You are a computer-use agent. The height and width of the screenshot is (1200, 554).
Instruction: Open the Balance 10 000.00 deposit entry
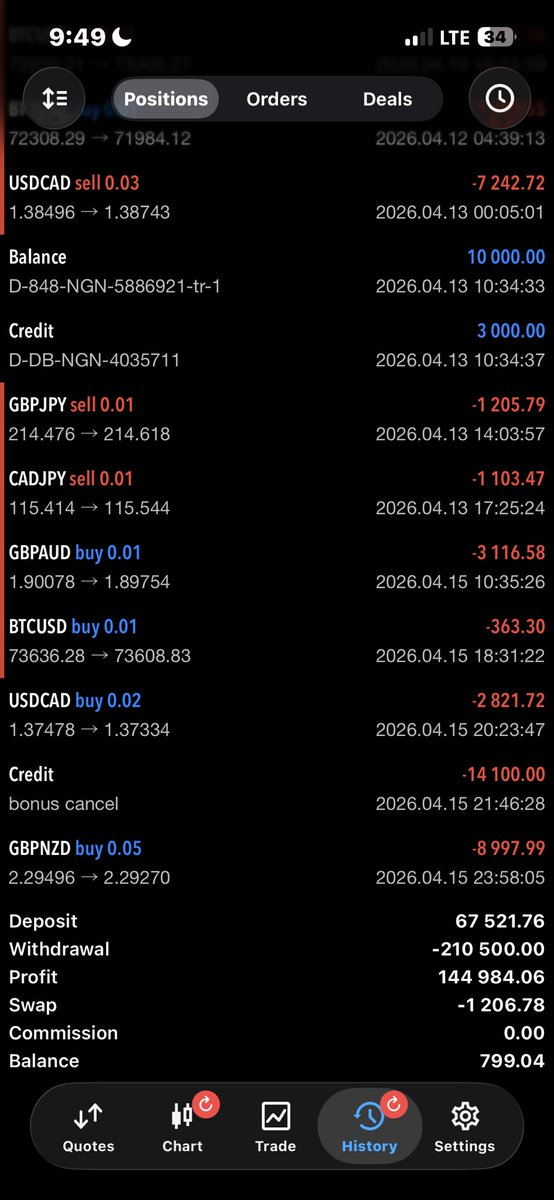(x=277, y=272)
